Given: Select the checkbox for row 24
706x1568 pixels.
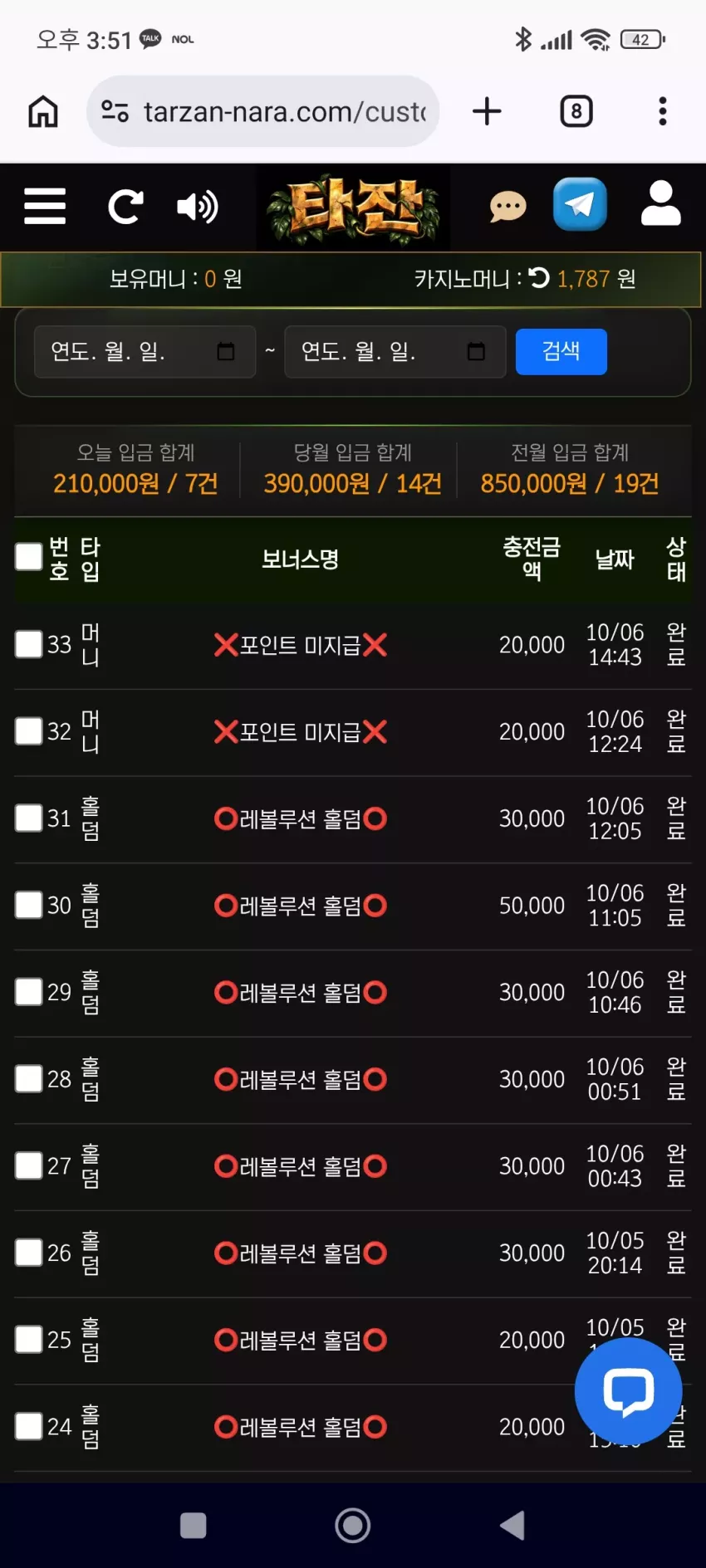Looking at the screenshot, I should point(29,1426).
